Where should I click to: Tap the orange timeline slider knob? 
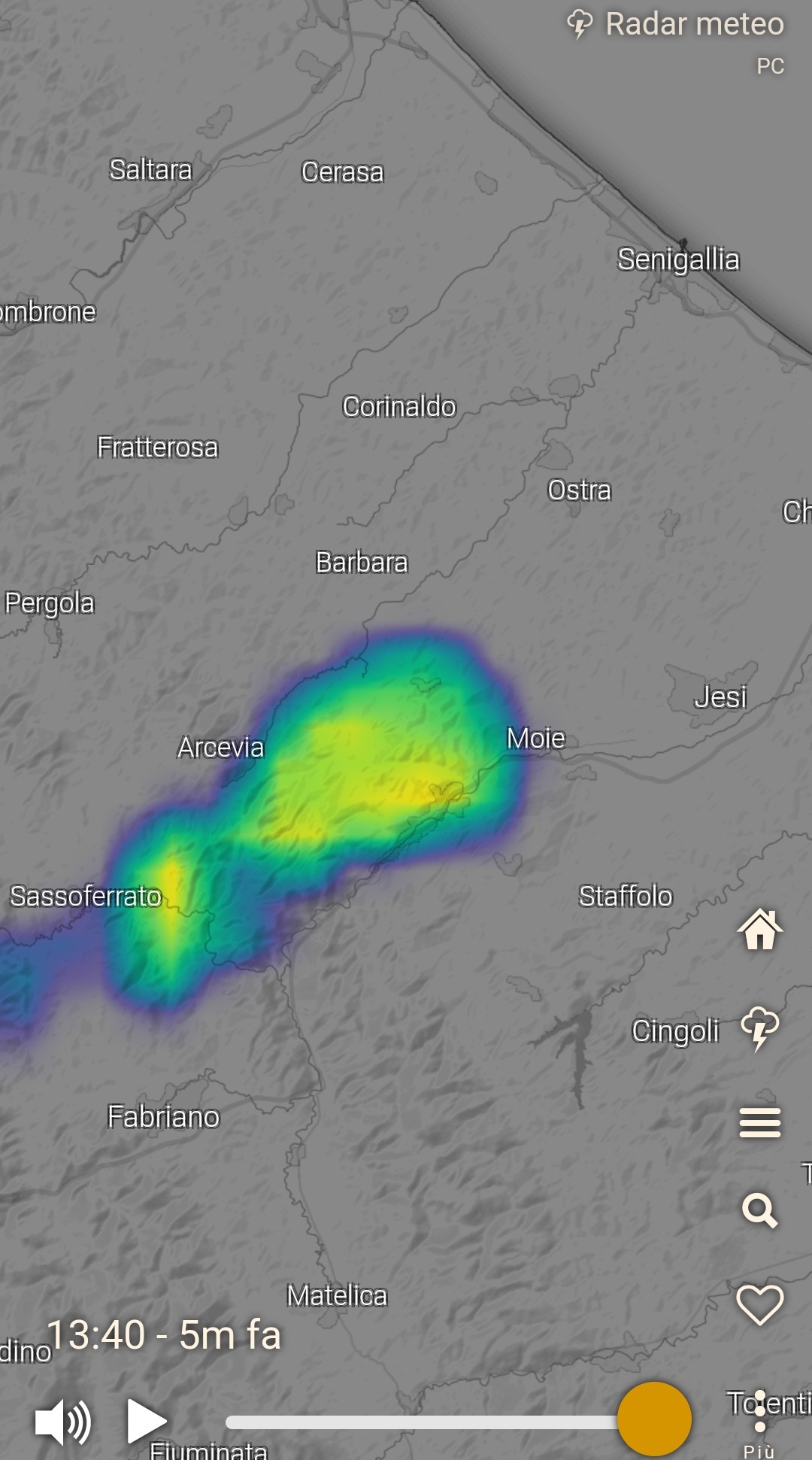(654, 1419)
